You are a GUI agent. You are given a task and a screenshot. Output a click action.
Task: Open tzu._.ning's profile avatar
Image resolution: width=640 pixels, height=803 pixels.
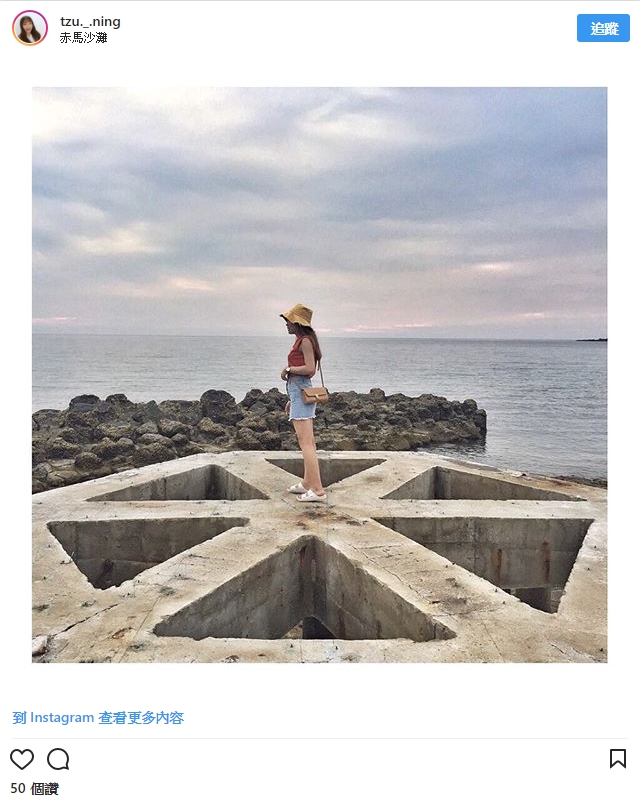(x=30, y=28)
